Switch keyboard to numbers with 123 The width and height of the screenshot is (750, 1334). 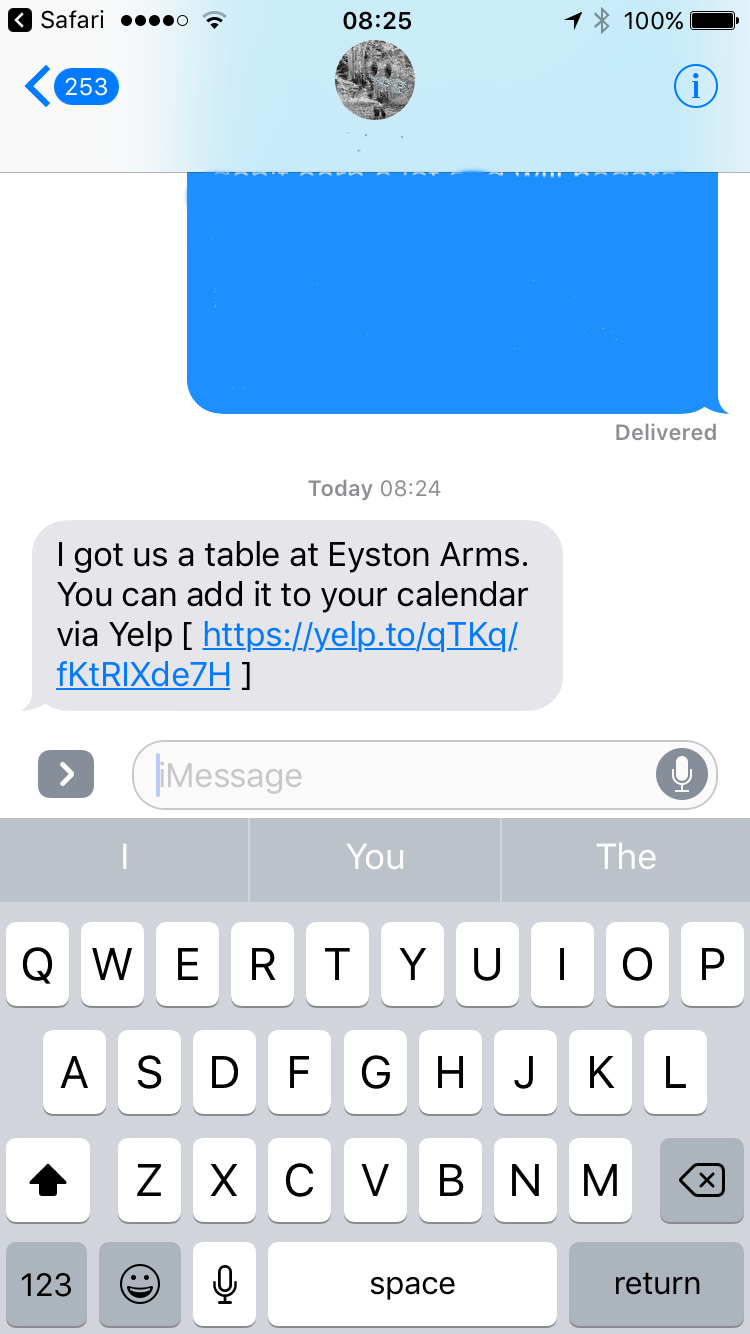46,1284
